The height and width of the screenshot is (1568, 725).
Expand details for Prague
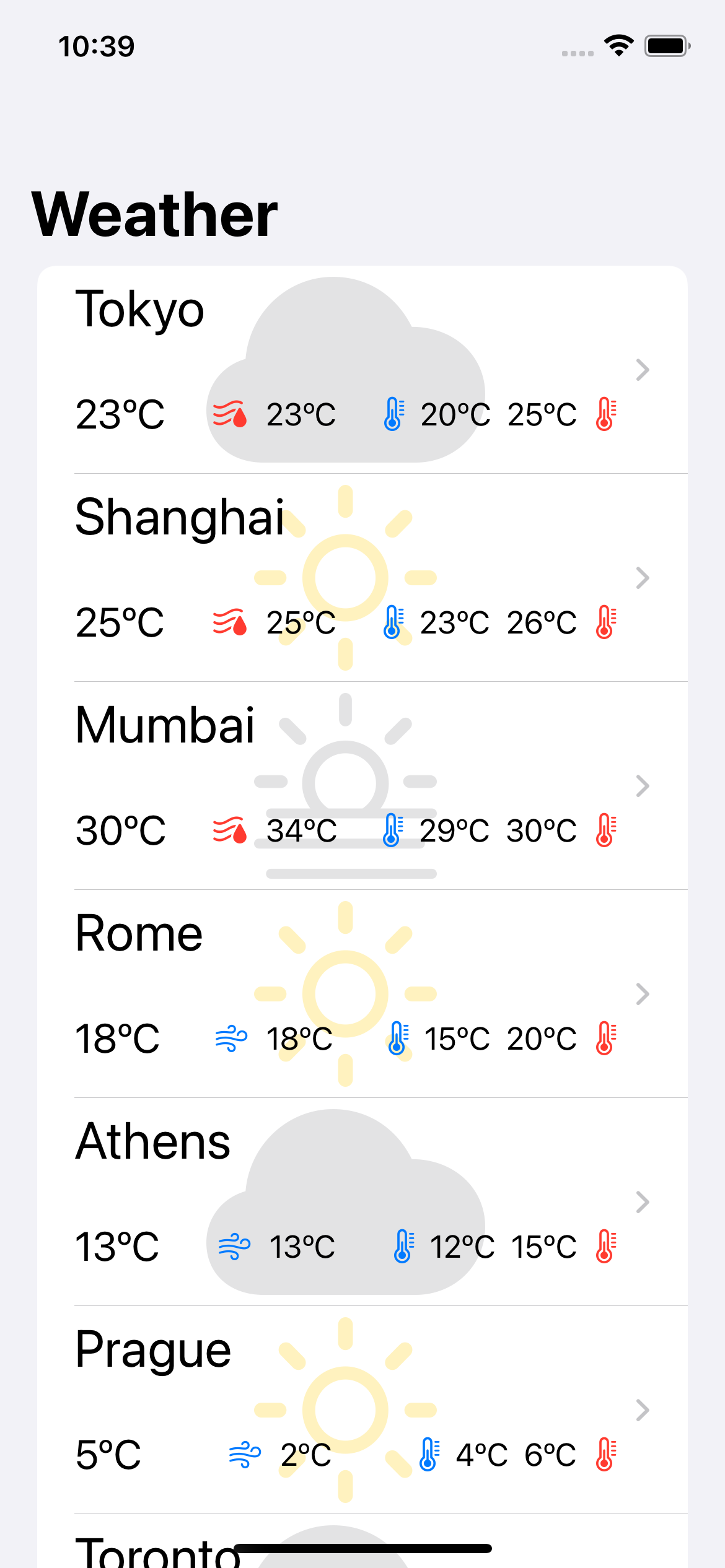click(x=642, y=1411)
